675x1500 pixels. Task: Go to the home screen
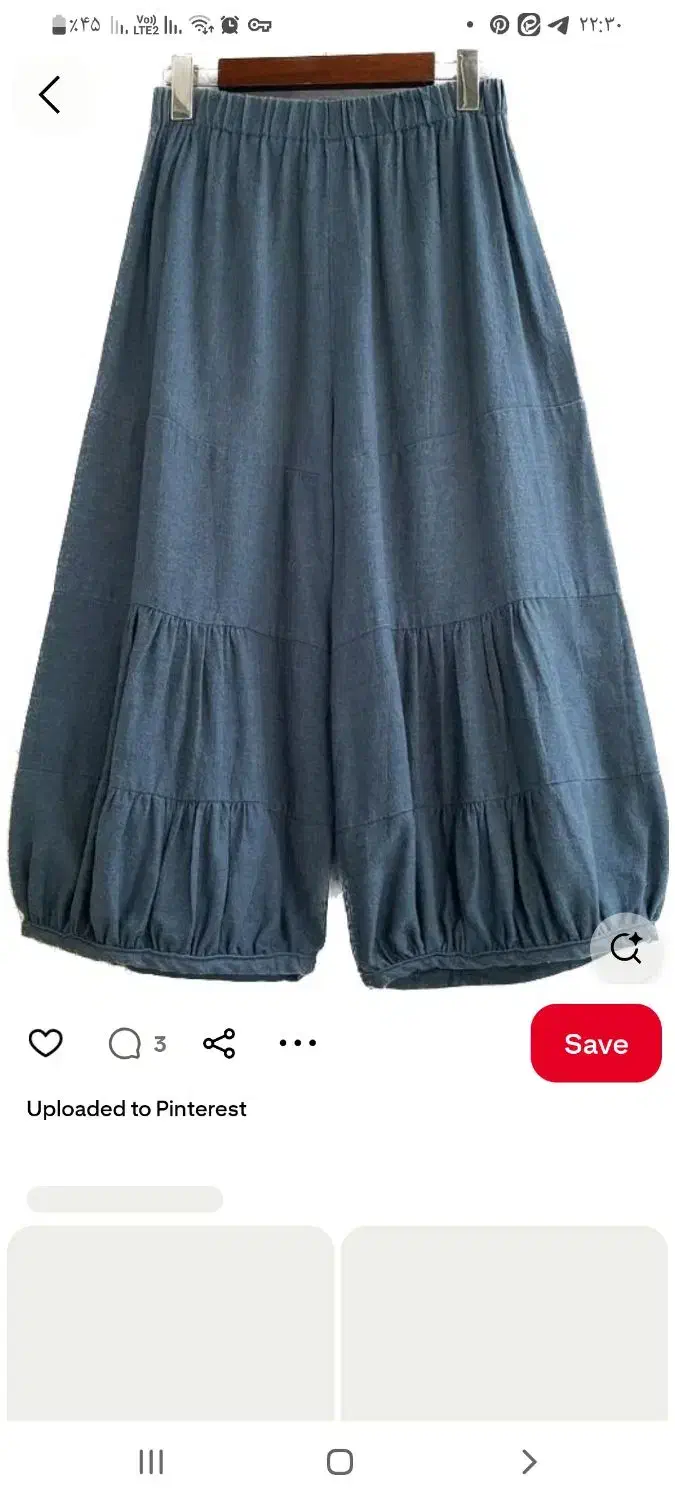point(340,1462)
